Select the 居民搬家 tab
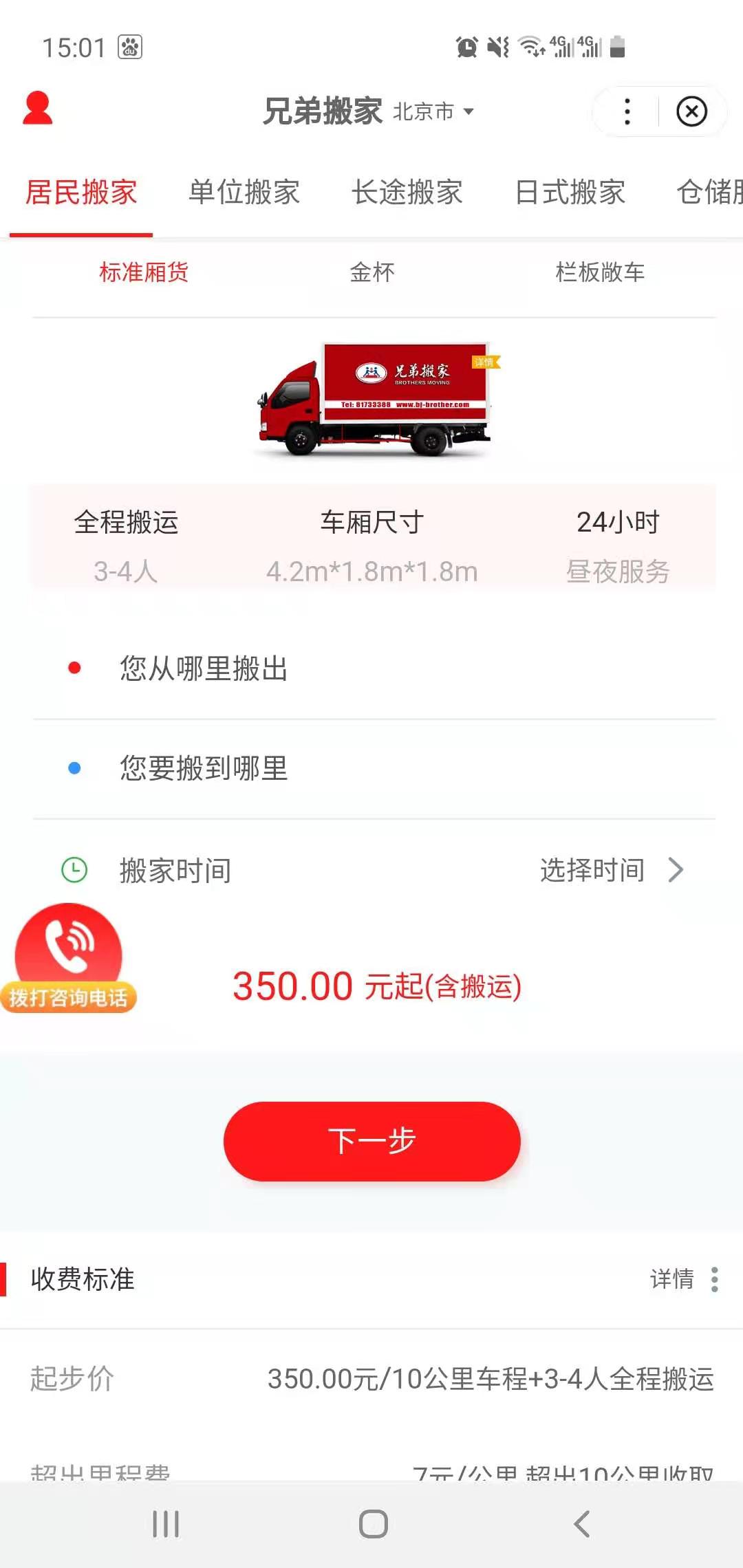Screen dimensions: 743x1568 coord(81,192)
